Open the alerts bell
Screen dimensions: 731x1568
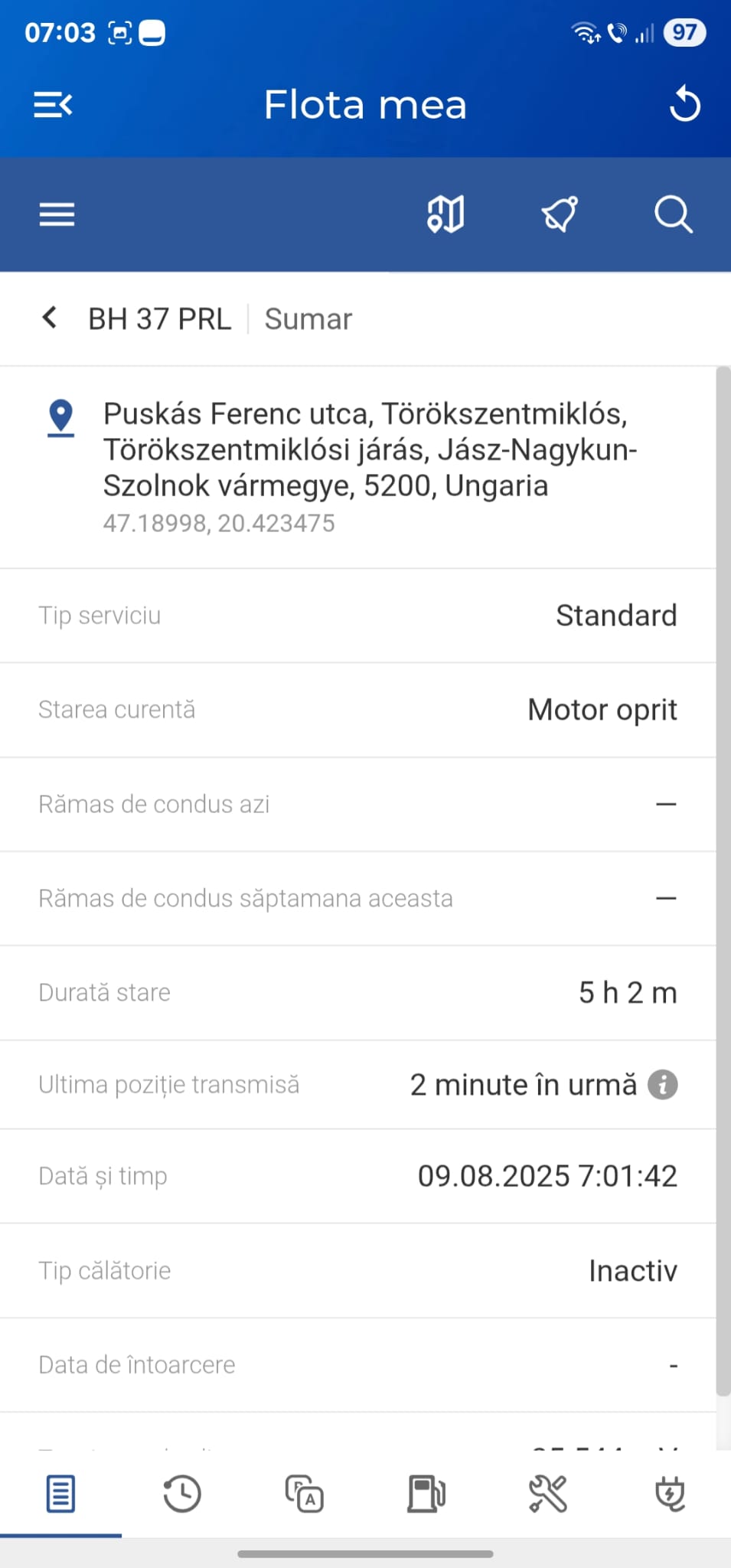point(560,214)
